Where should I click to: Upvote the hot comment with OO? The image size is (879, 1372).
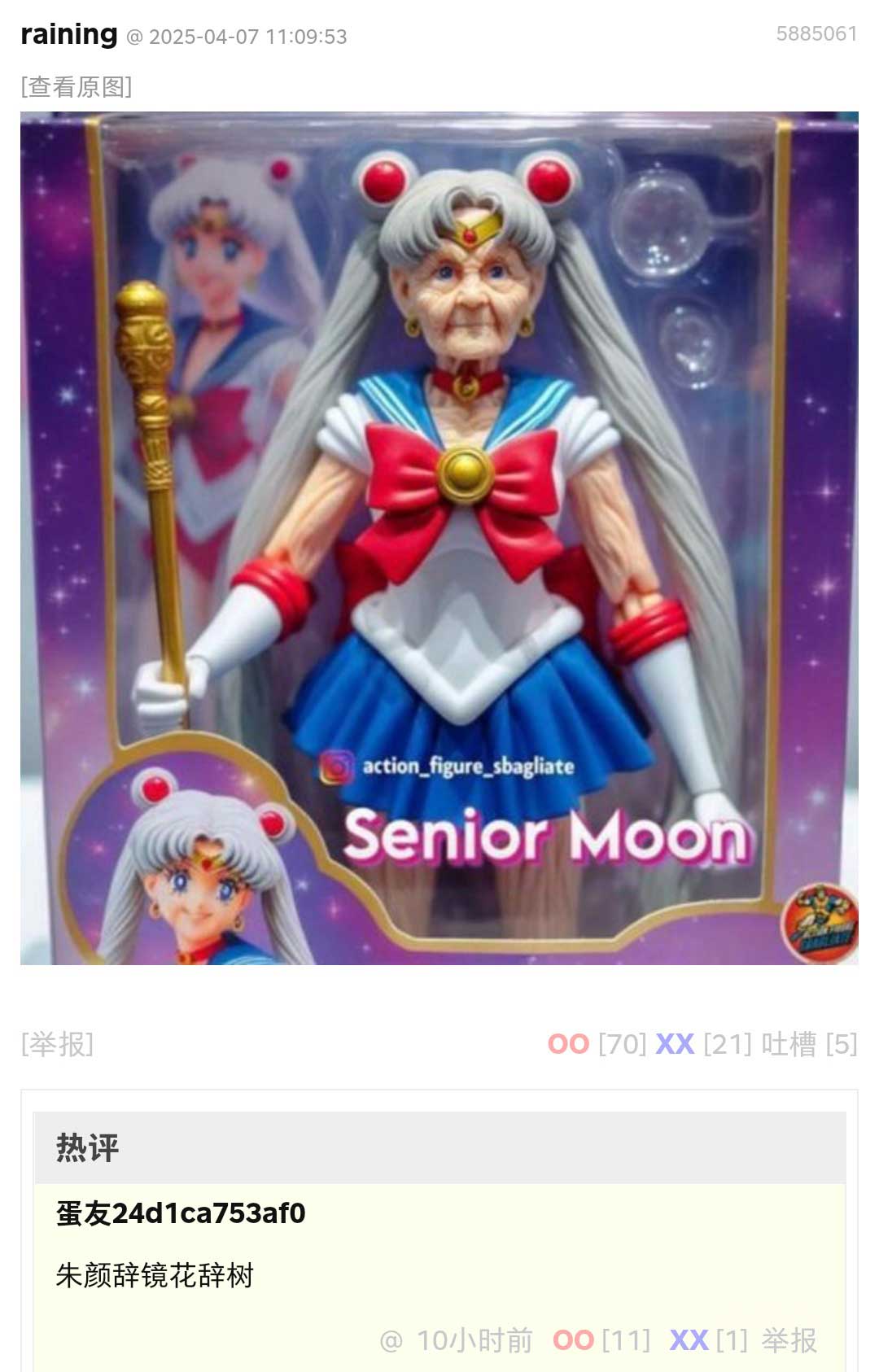pyautogui.click(x=574, y=1339)
